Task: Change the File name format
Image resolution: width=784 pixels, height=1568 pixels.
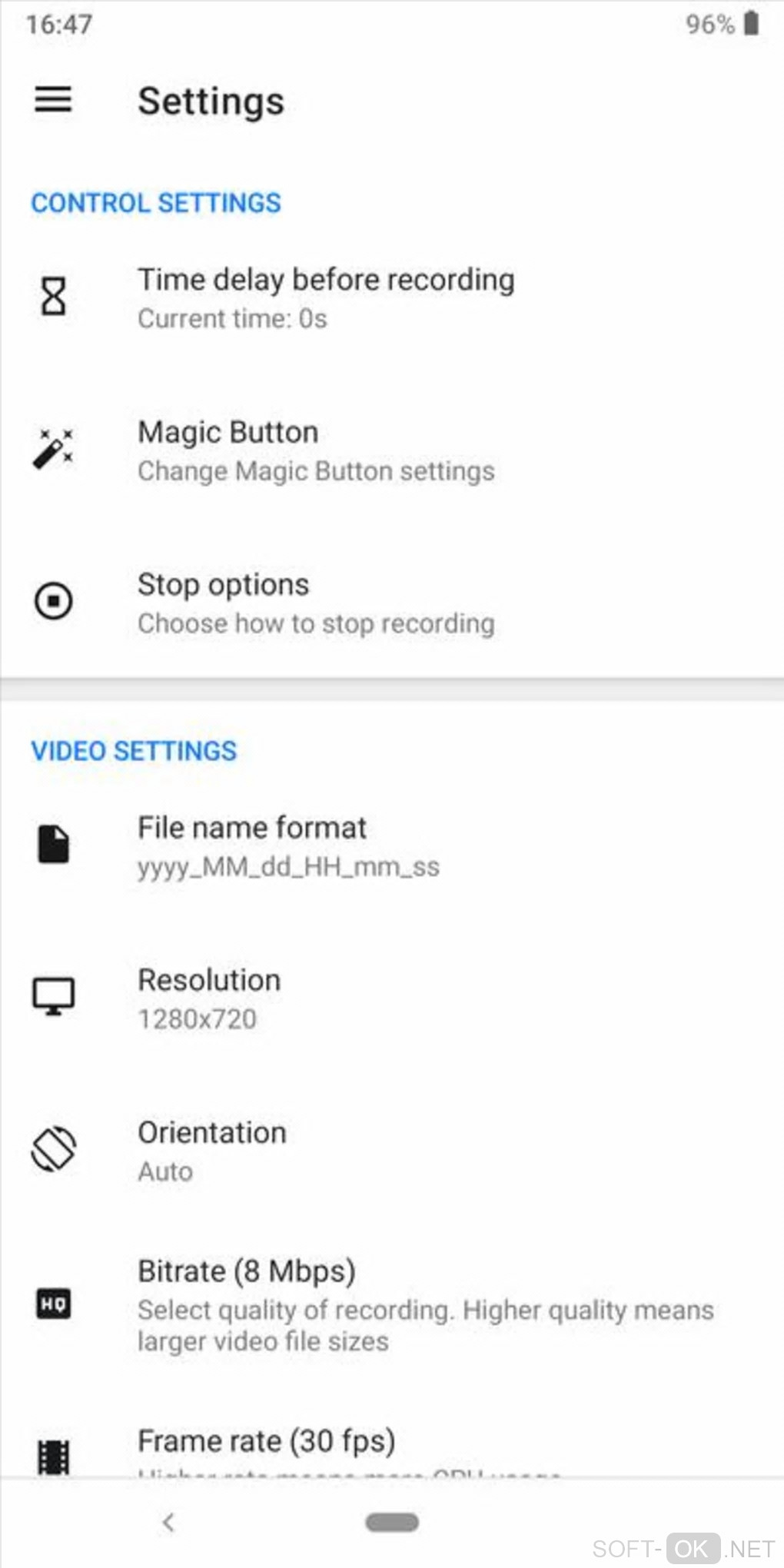Action: point(288,845)
